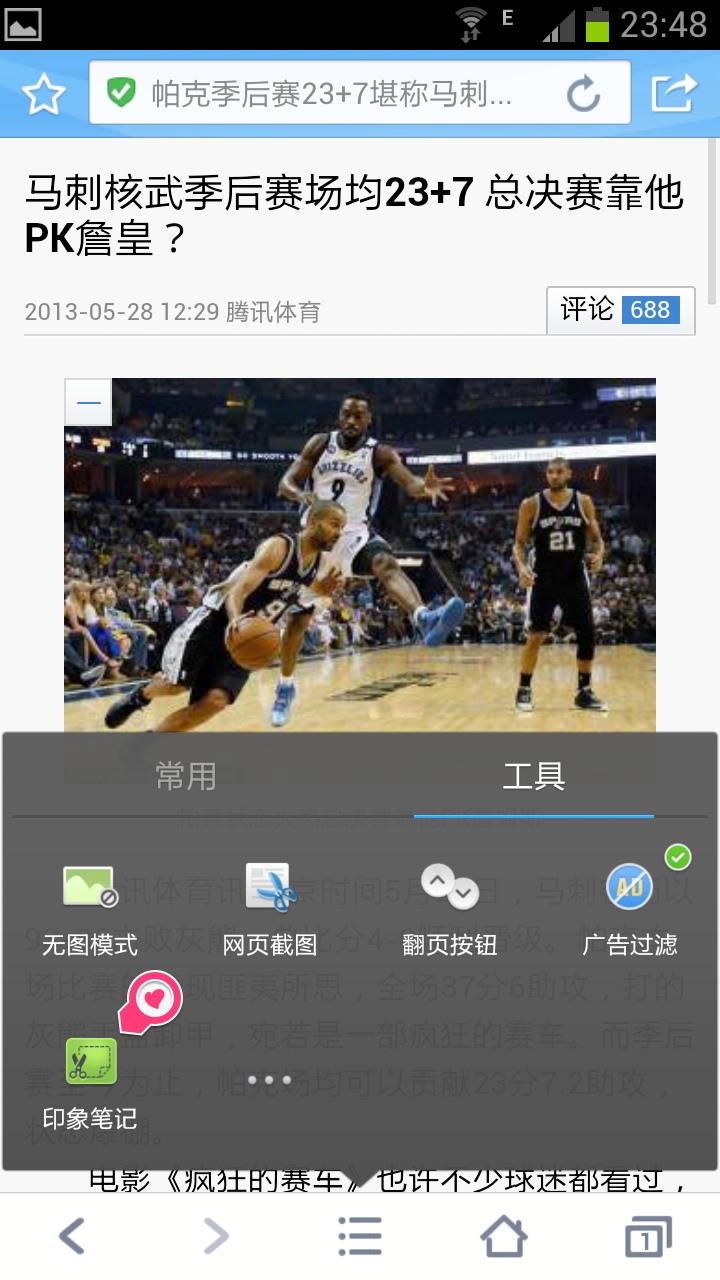The image size is (720, 1280).
Task: Go back to the previous page
Action: click(x=72, y=1237)
